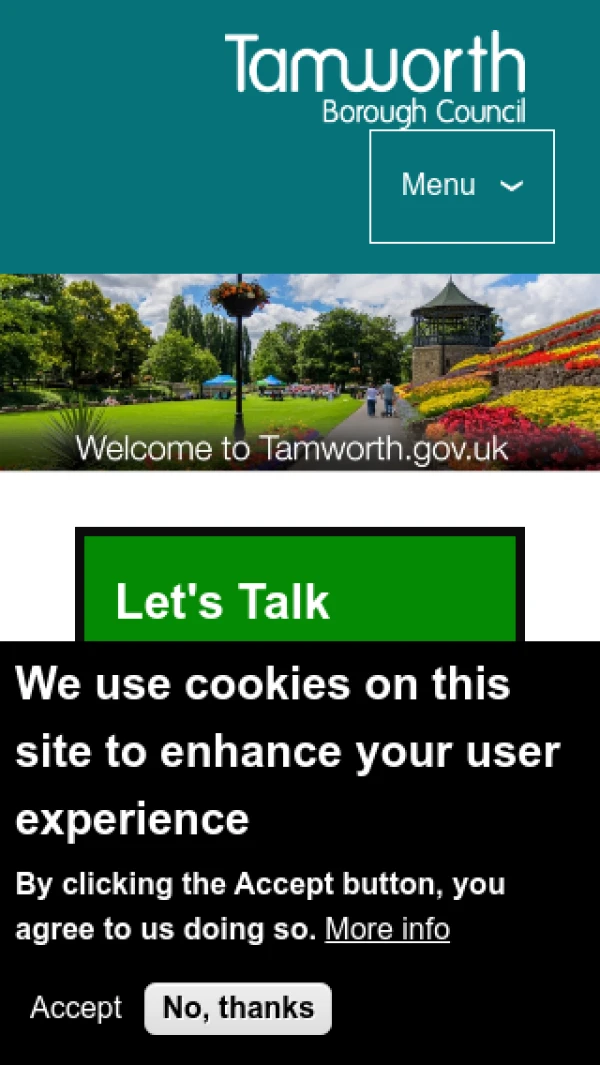This screenshot has width=600, height=1065.
Task: Accept cookies on this site
Action: click(x=76, y=1008)
